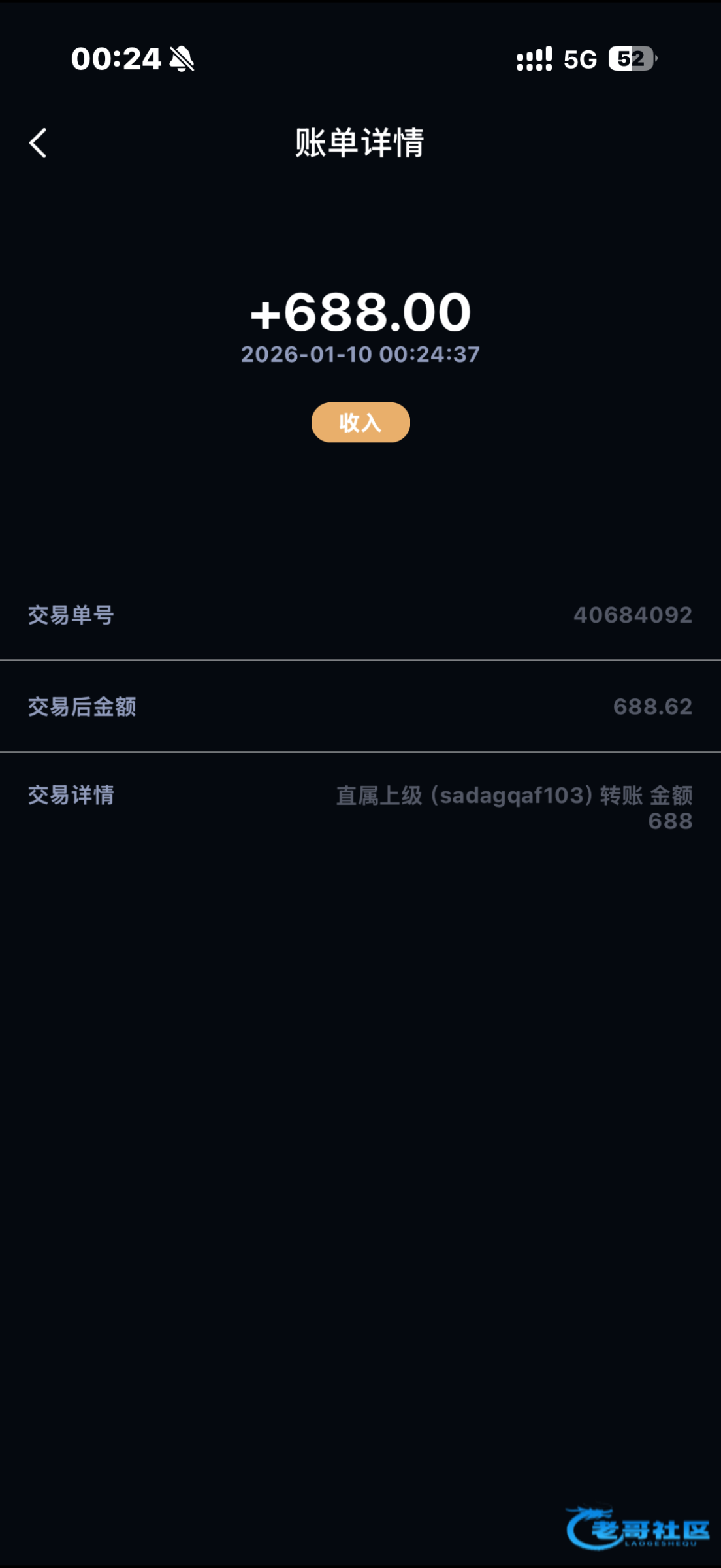Go back from the bill details page
This screenshot has width=721, height=1568.
38,142
